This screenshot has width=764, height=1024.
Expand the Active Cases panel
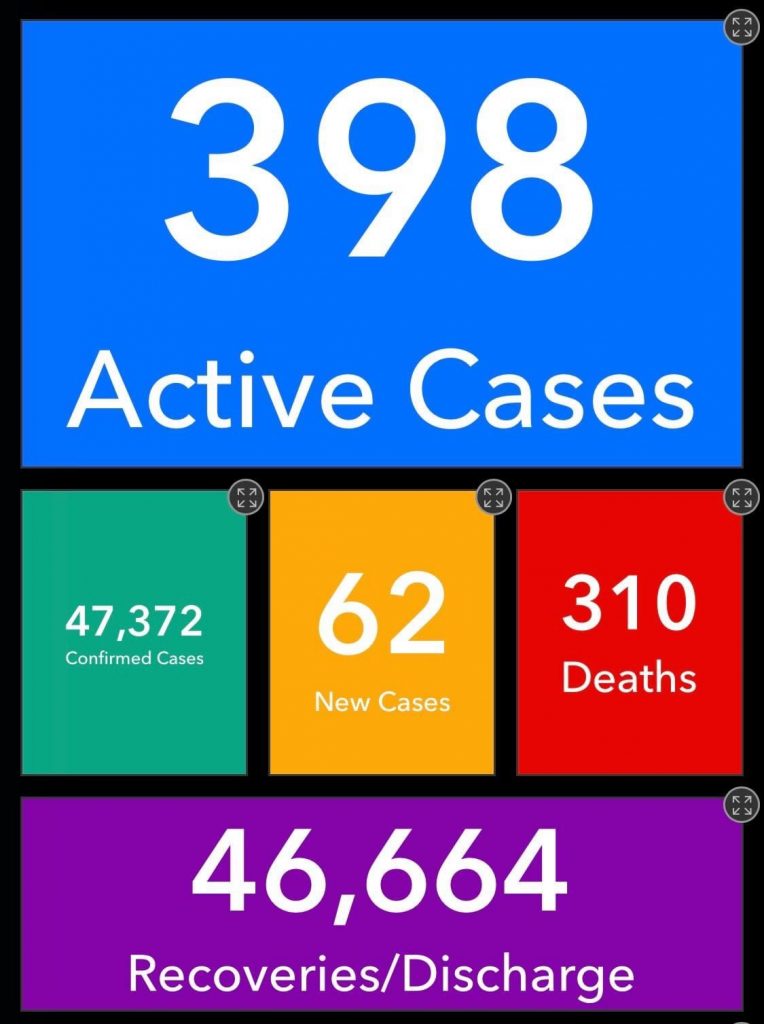click(740, 27)
